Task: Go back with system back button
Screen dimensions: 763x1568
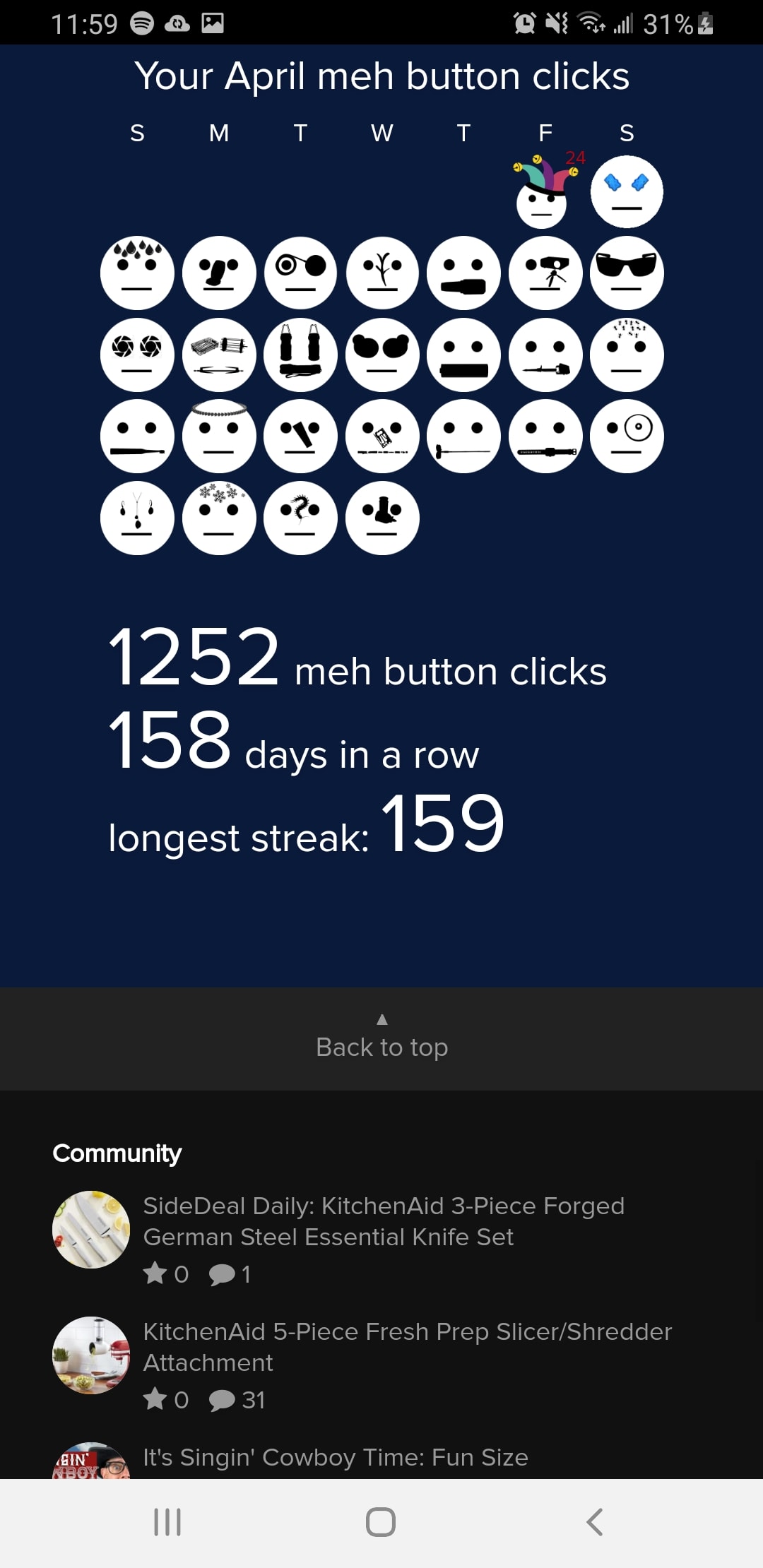Action: [x=594, y=1521]
